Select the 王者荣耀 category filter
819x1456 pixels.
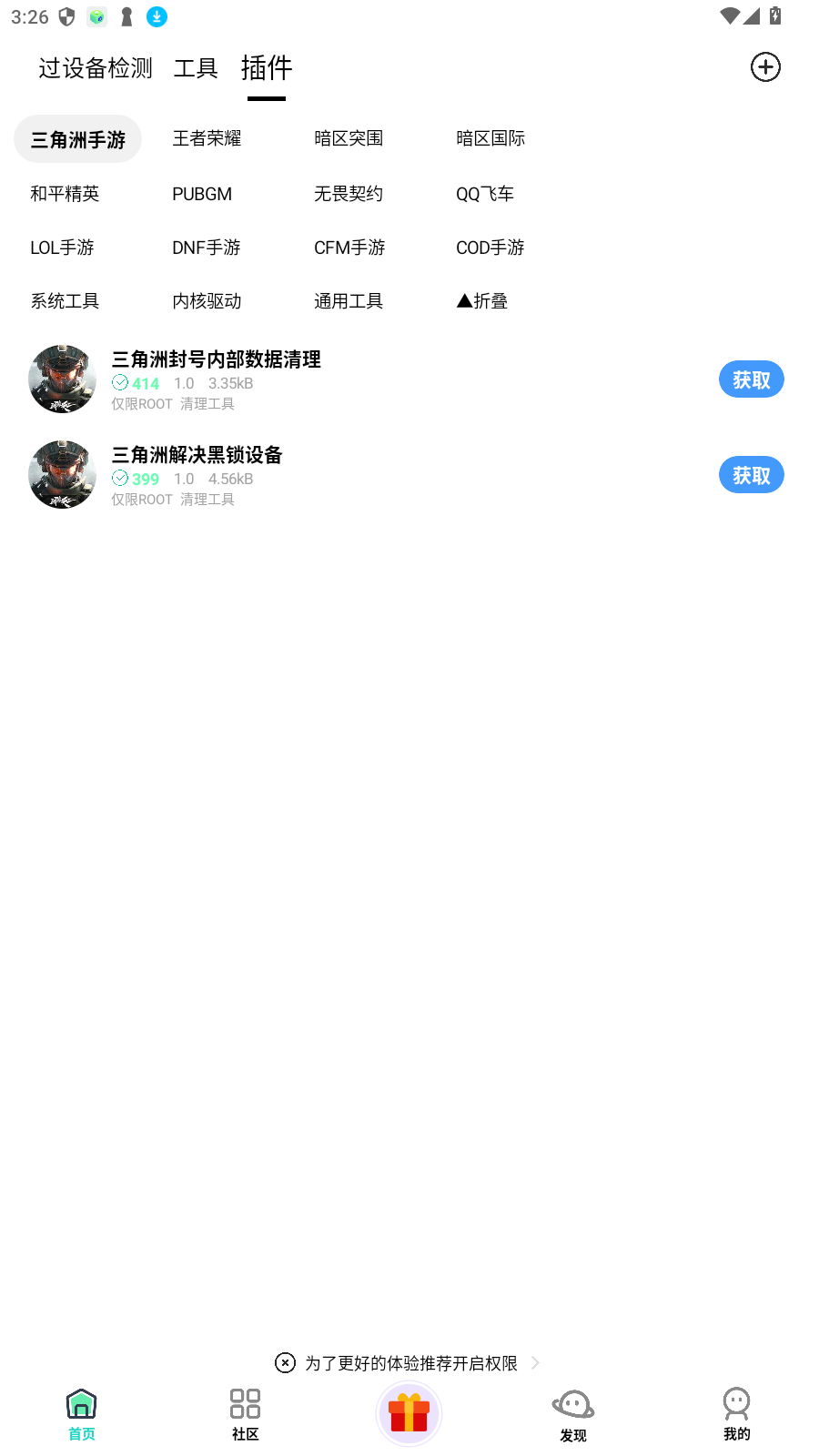coord(207,138)
